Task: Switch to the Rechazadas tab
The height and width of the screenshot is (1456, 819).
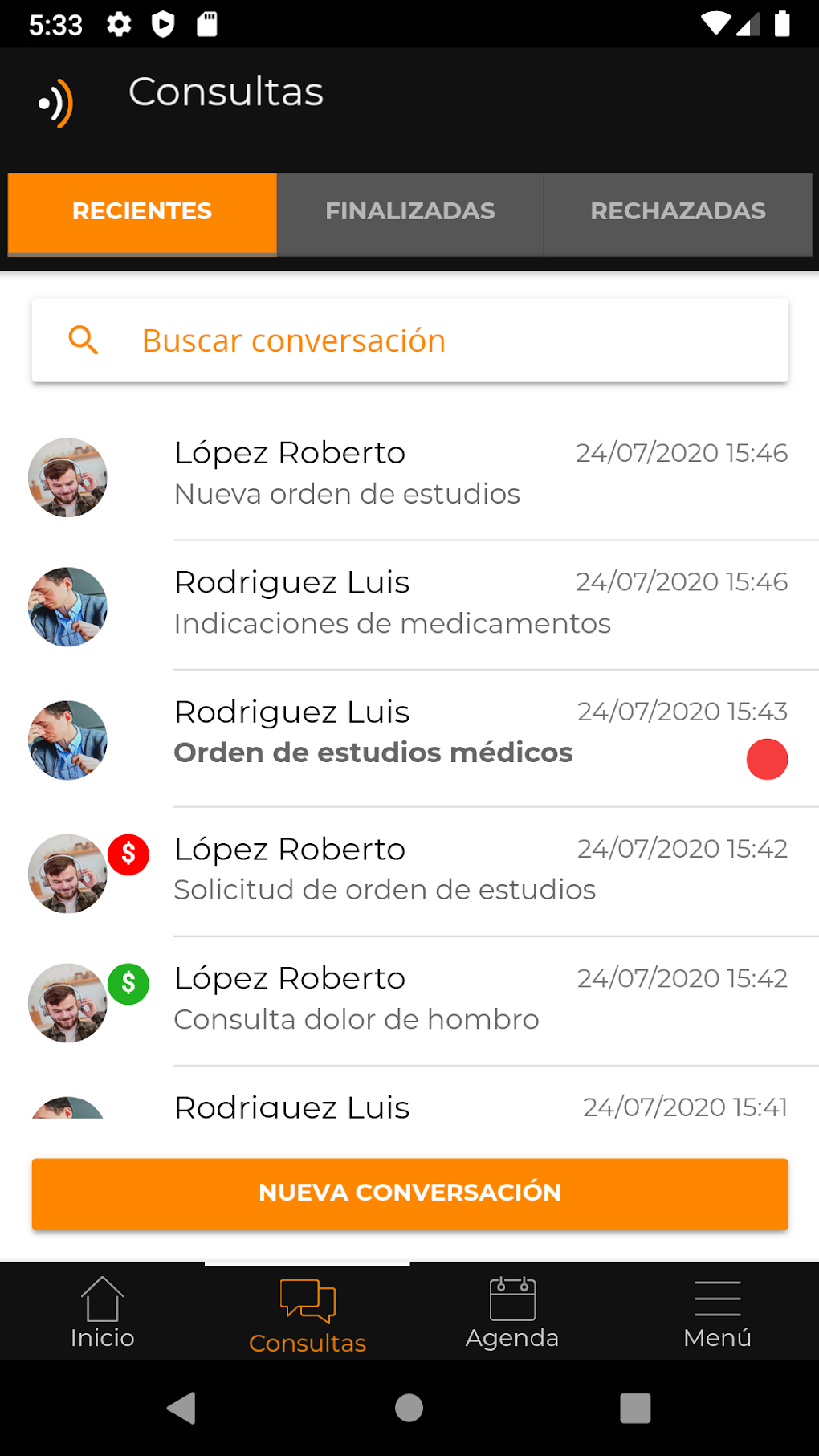Action: [678, 212]
